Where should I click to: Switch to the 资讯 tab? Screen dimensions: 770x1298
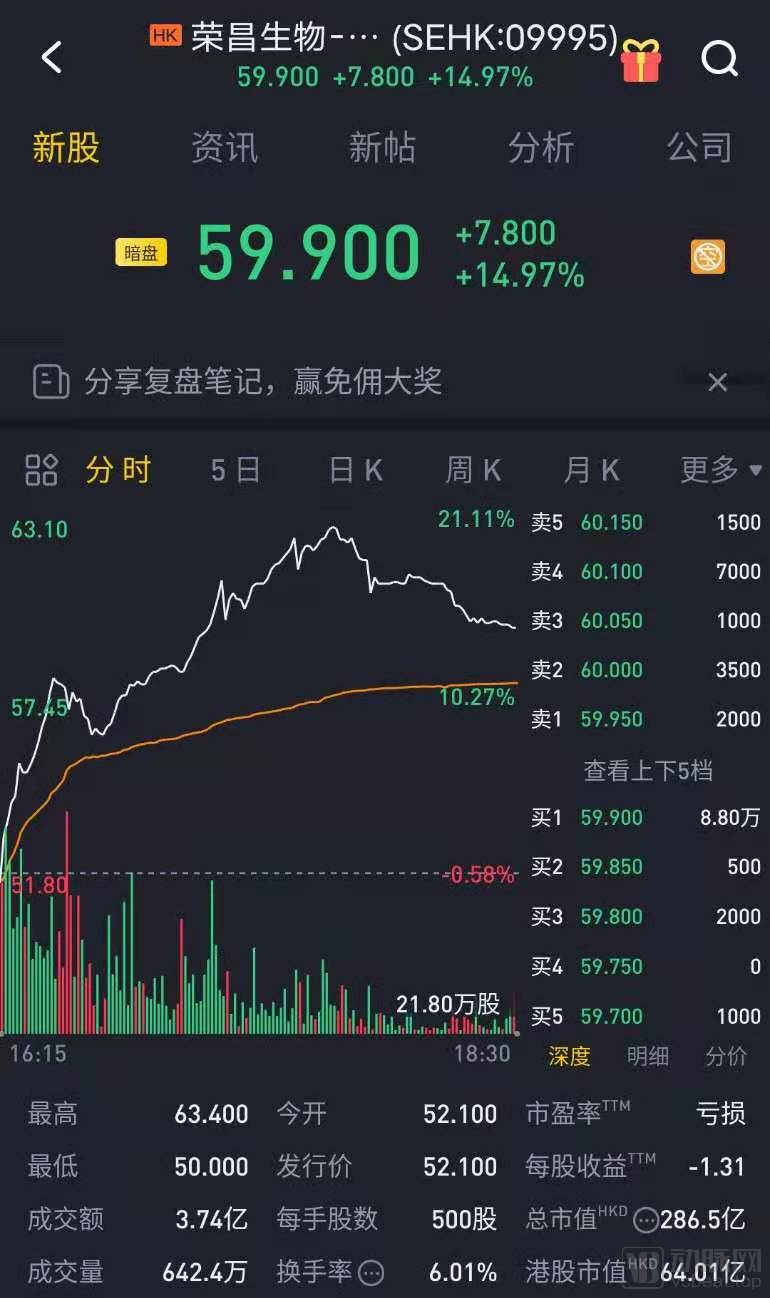click(x=224, y=148)
